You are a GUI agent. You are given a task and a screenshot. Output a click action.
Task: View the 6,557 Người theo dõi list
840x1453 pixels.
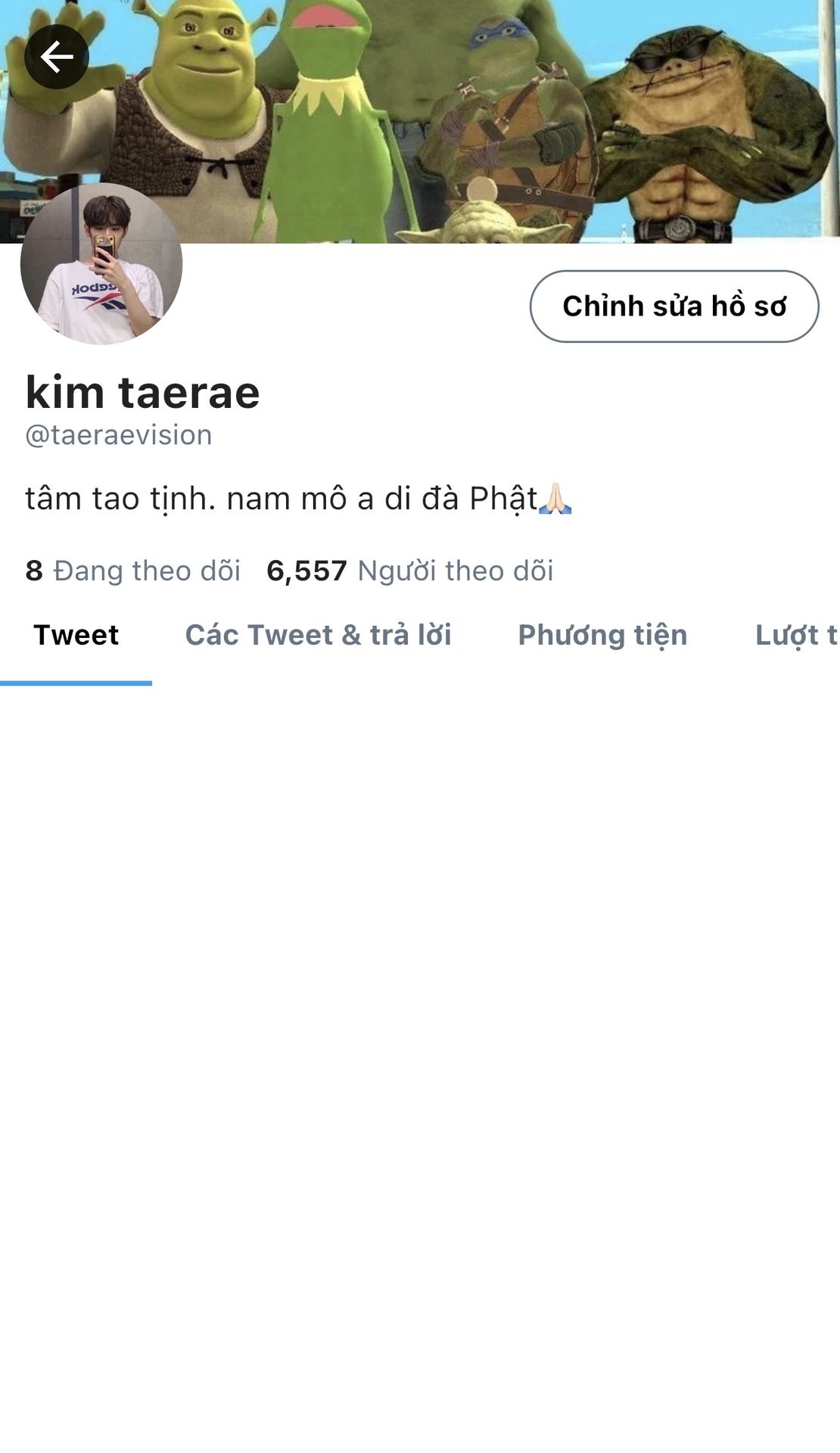click(410, 571)
